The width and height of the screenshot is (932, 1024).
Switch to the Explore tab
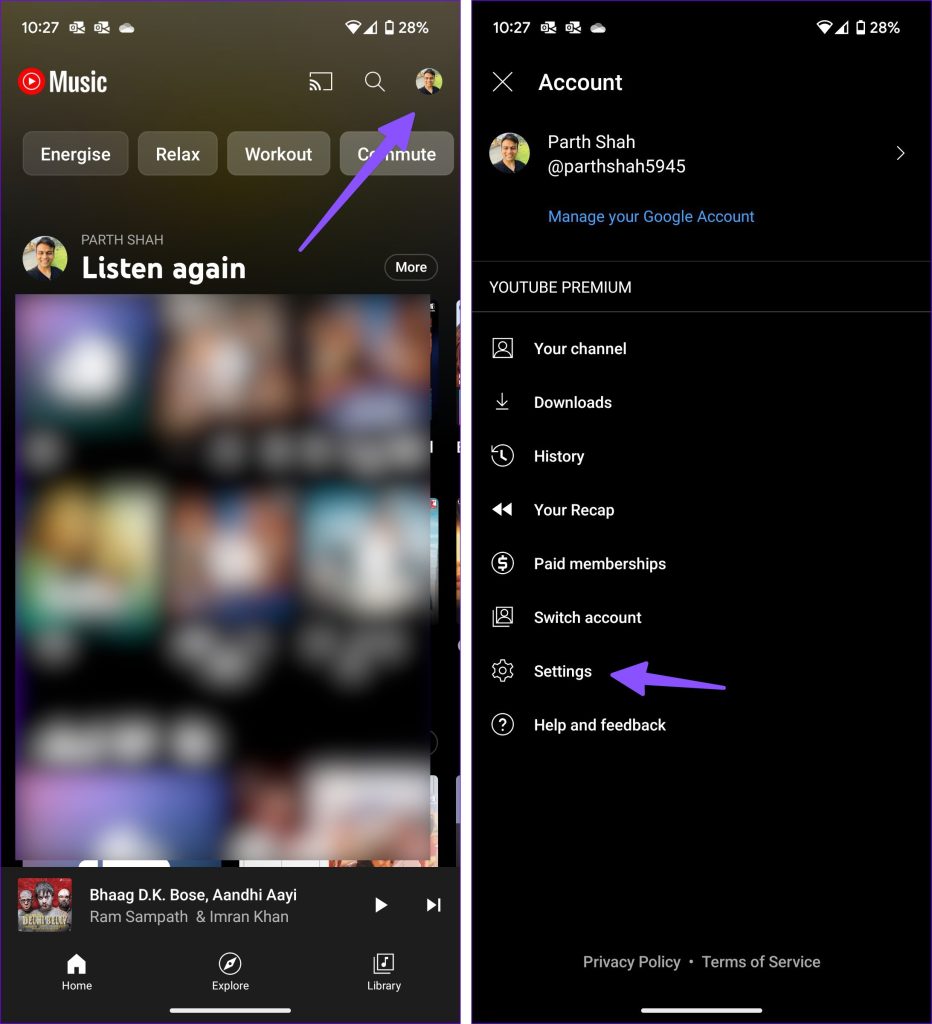[230, 971]
